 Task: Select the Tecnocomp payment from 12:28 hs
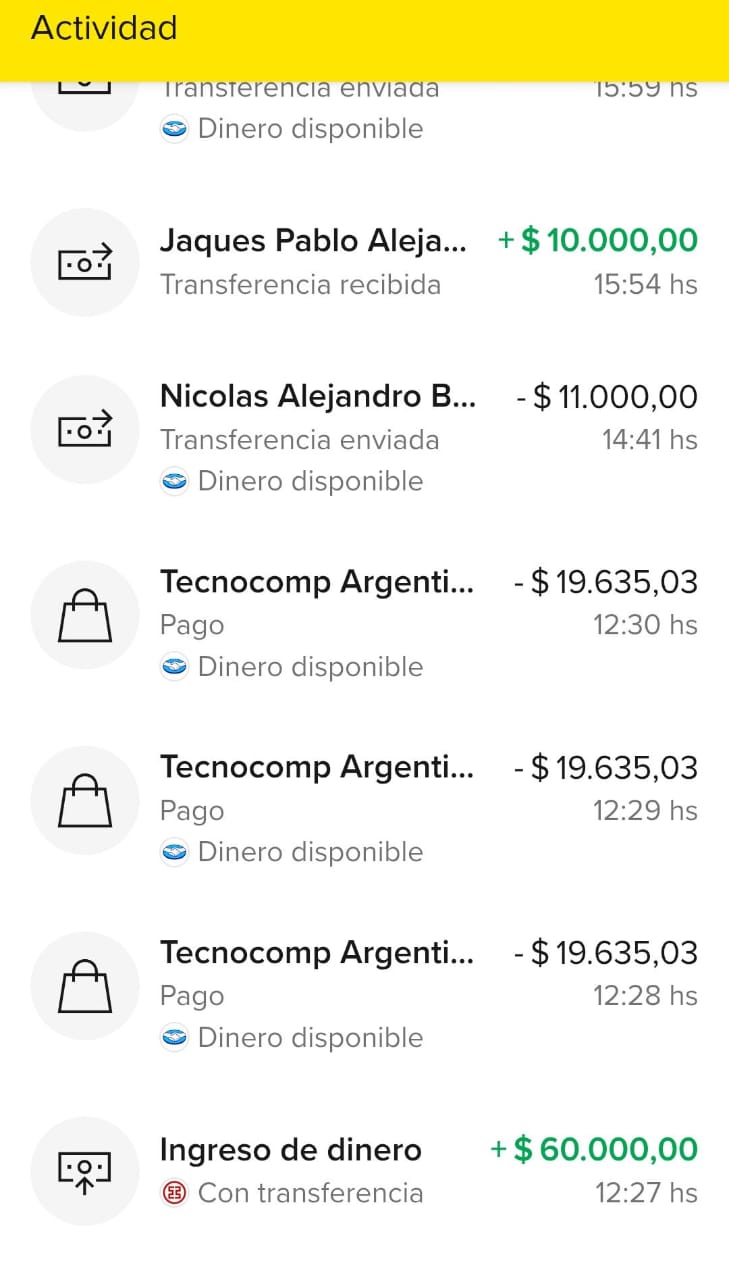(x=364, y=993)
